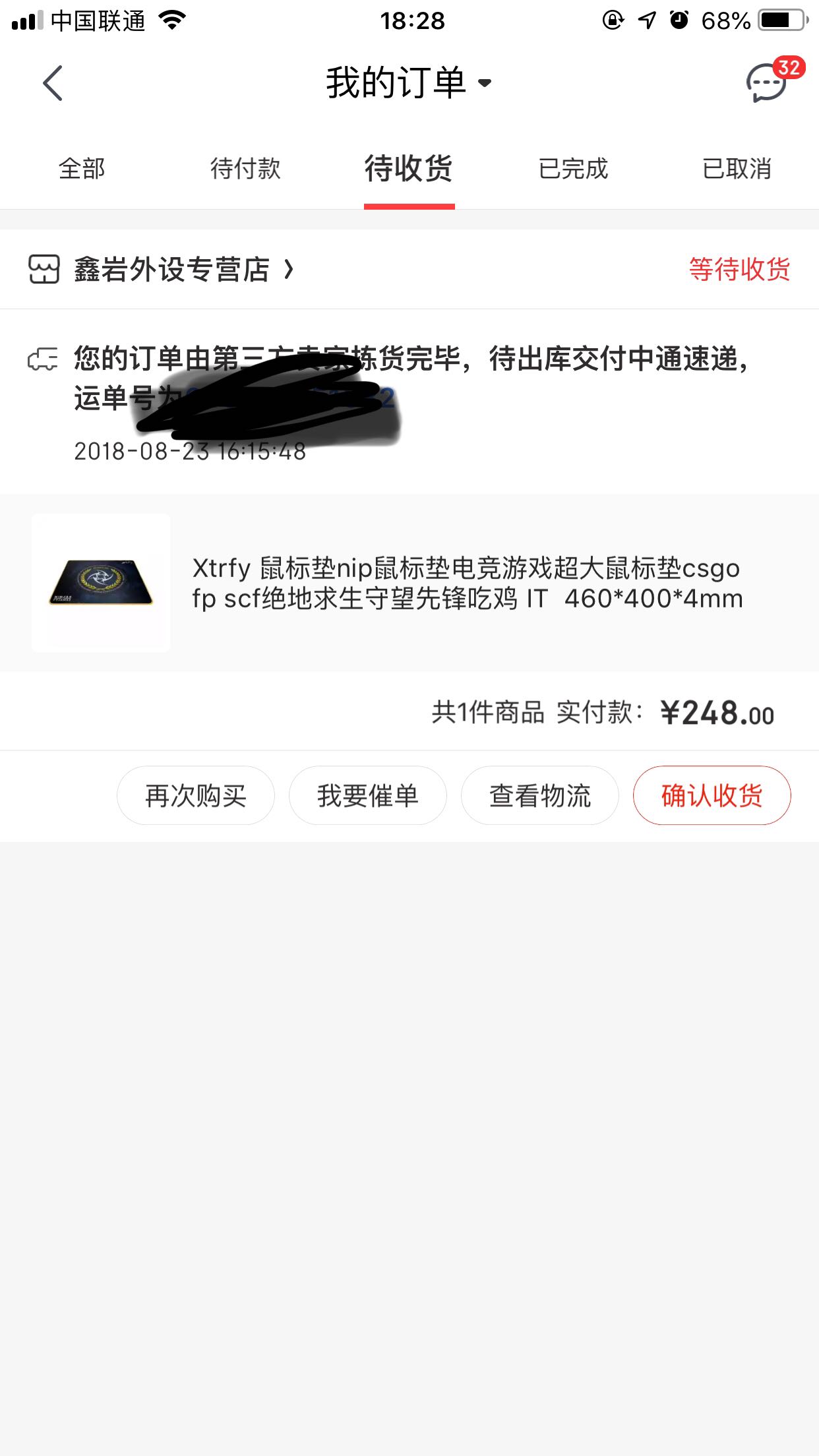Screen dimensions: 819x1456
Task: Switch to the 全部 tab
Action: [x=82, y=169]
